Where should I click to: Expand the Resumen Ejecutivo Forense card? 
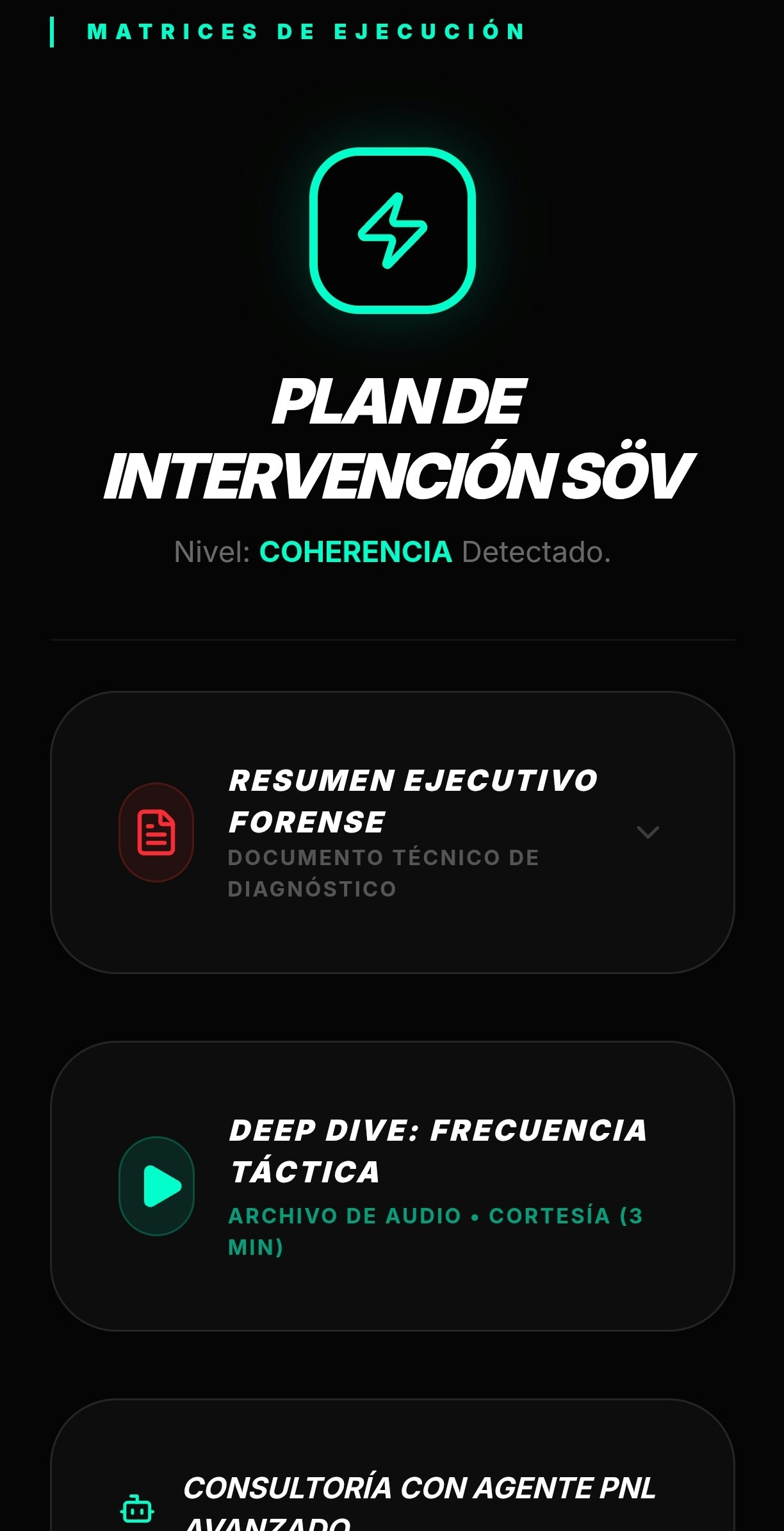click(x=648, y=832)
